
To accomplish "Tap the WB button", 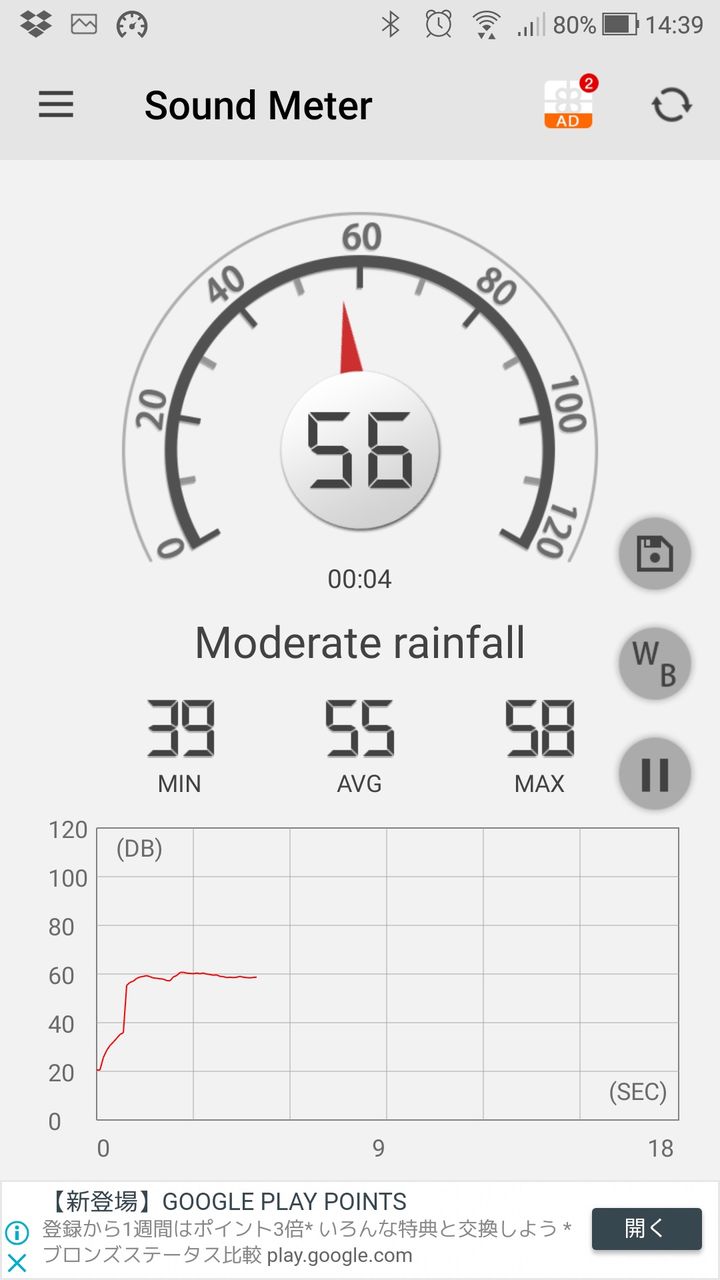I will click(x=655, y=664).
